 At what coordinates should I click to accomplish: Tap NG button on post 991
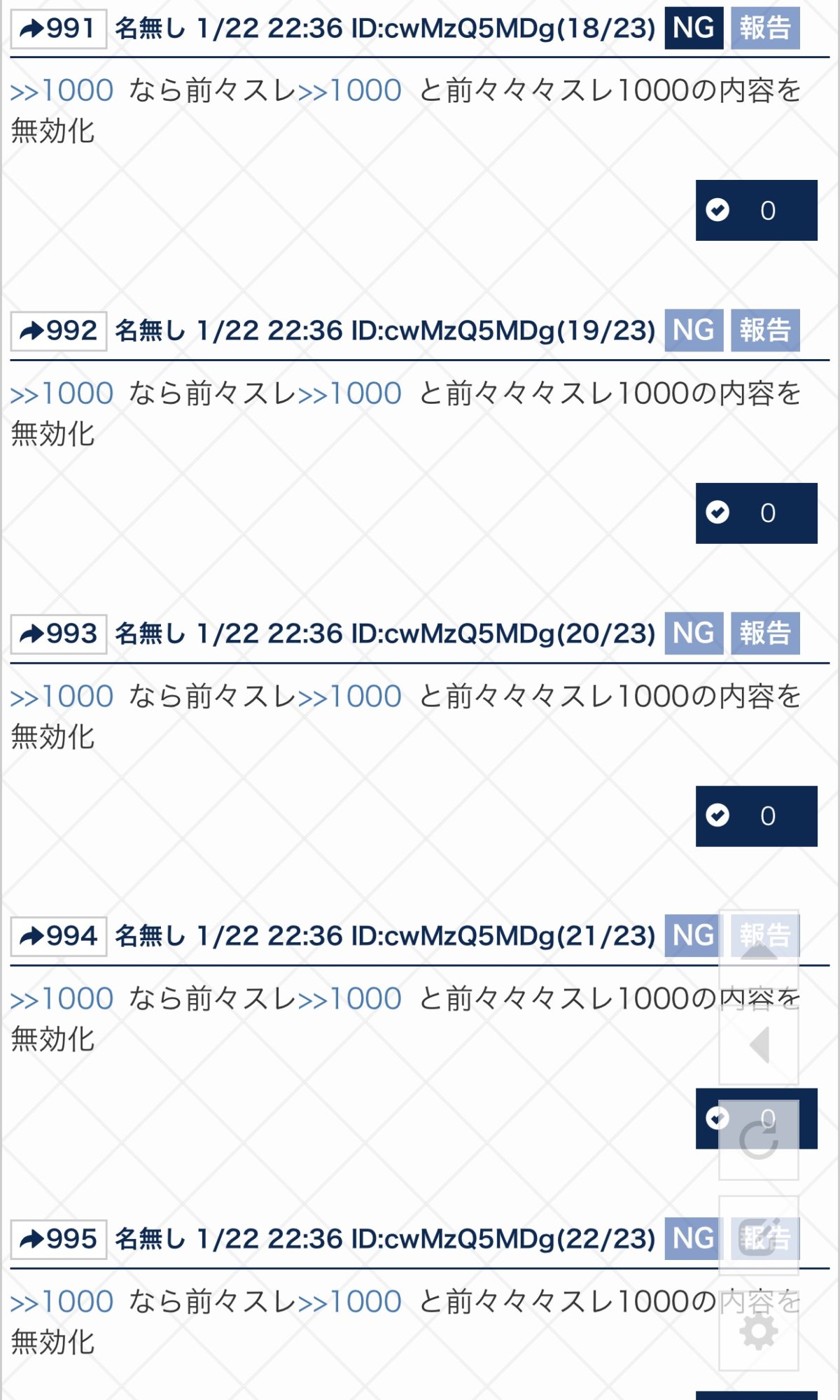click(693, 28)
